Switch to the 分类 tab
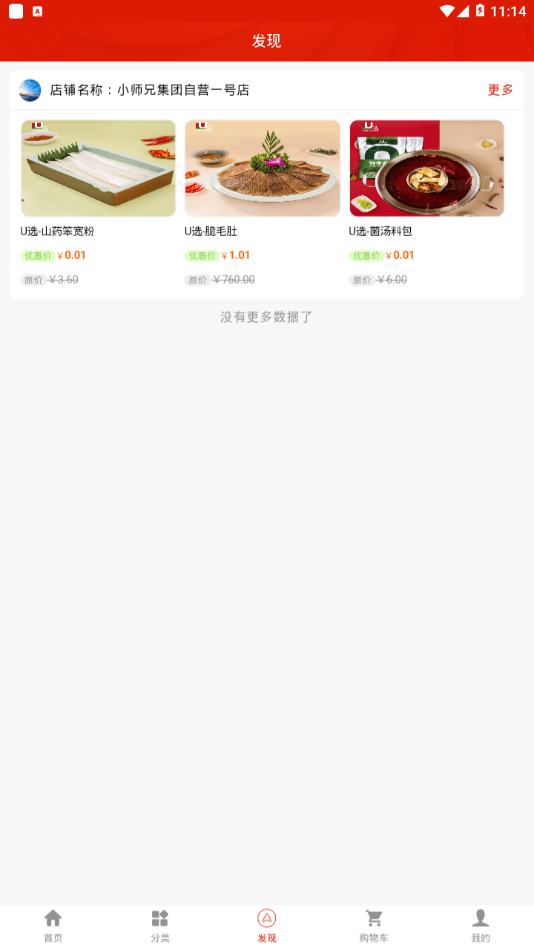 (x=160, y=926)
